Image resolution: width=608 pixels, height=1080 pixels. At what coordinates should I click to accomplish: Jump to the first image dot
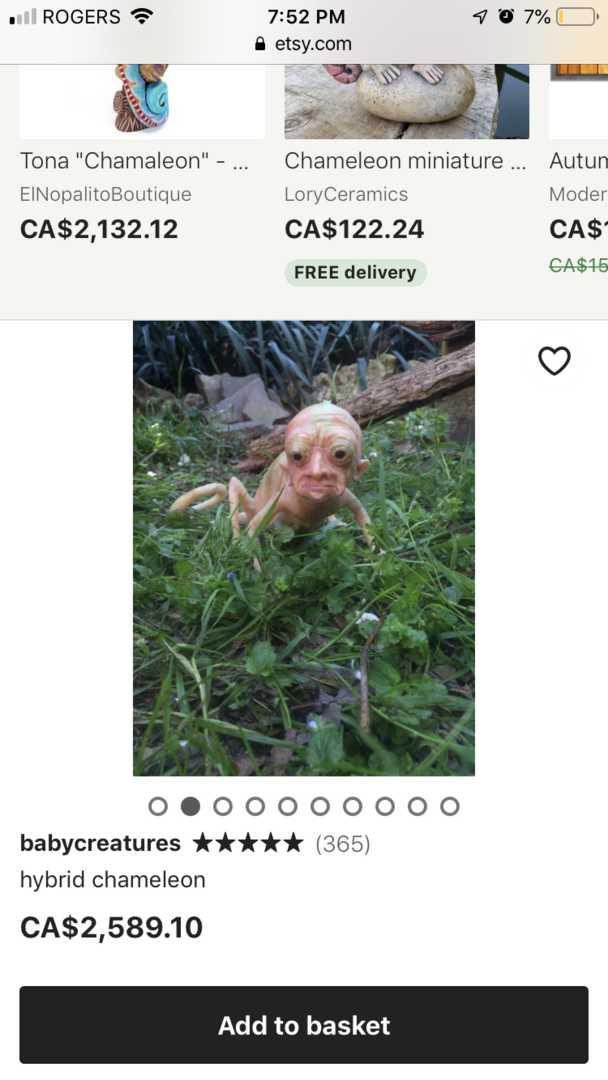pyautogui.click(x=158, y=806)
